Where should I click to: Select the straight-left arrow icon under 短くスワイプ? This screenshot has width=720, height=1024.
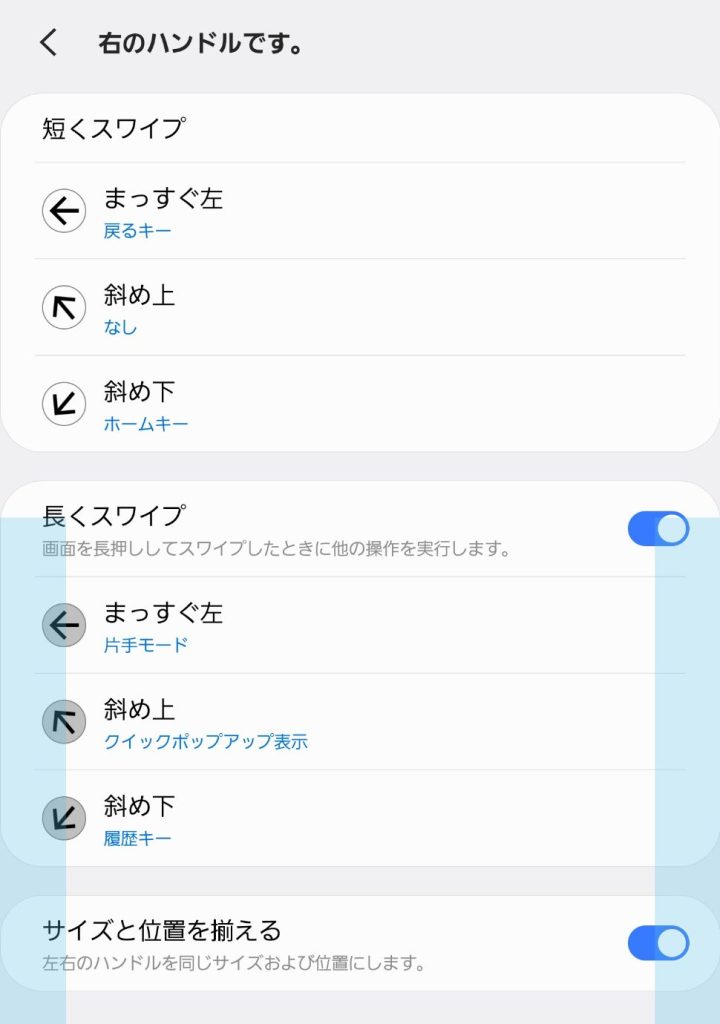point(63,211)
